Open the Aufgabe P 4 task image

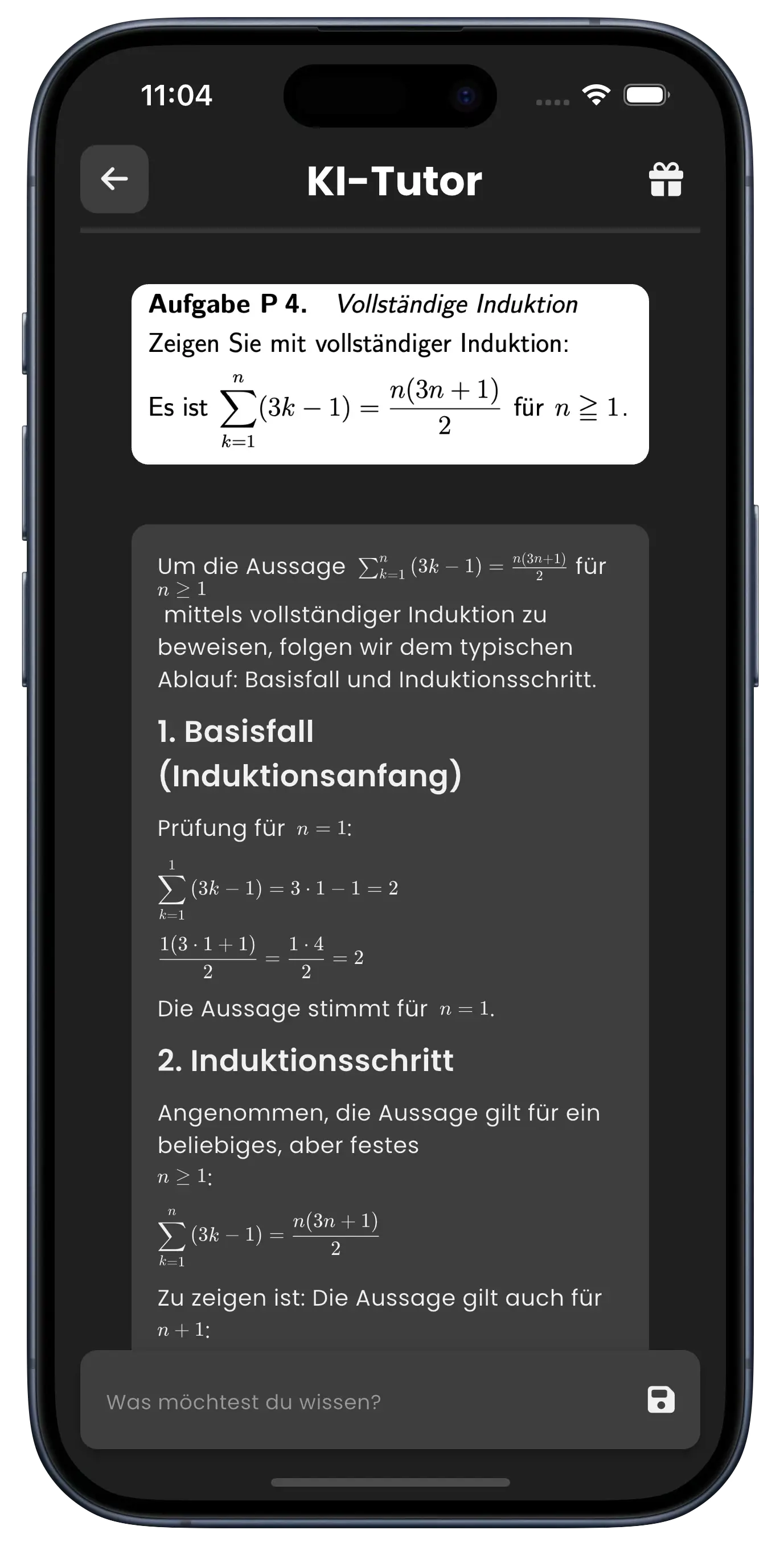click(x=389, y=374)
